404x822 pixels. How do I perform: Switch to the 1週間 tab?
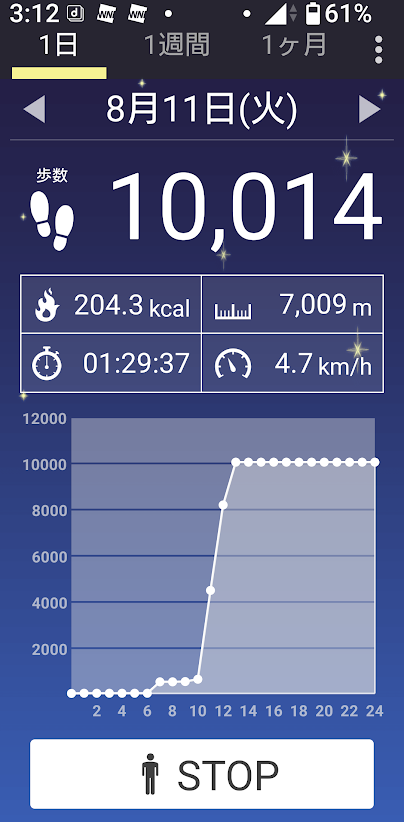pyautogui.click(x=177, y=45)
